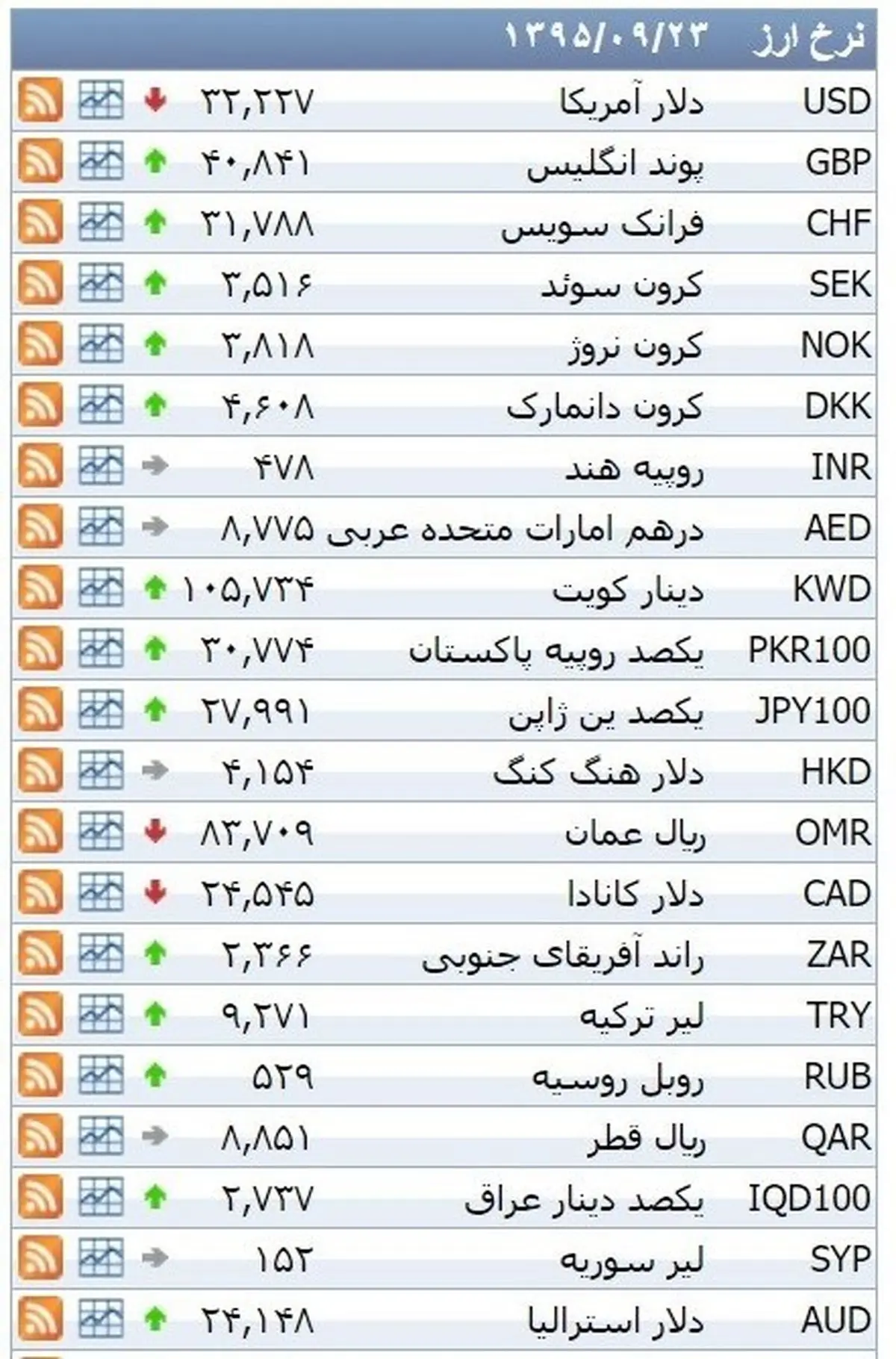Open the USD rate chart icon
Screen dimensions: 896x1359
(101, 100)
